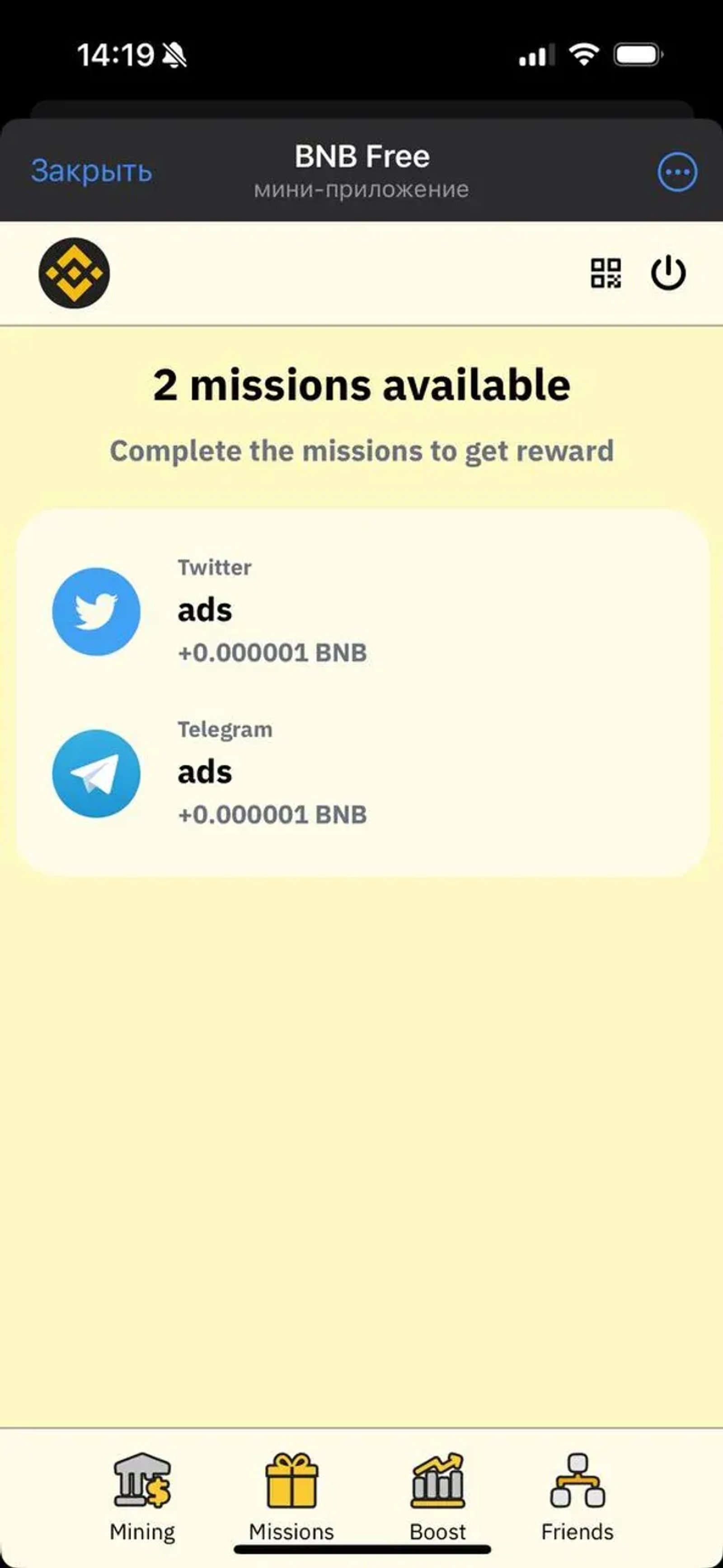Image resolution: width=723 pixels, height=1568 pixels.
Task: Select the Telegram ads mission icon
Action: (x=96, y=774)
